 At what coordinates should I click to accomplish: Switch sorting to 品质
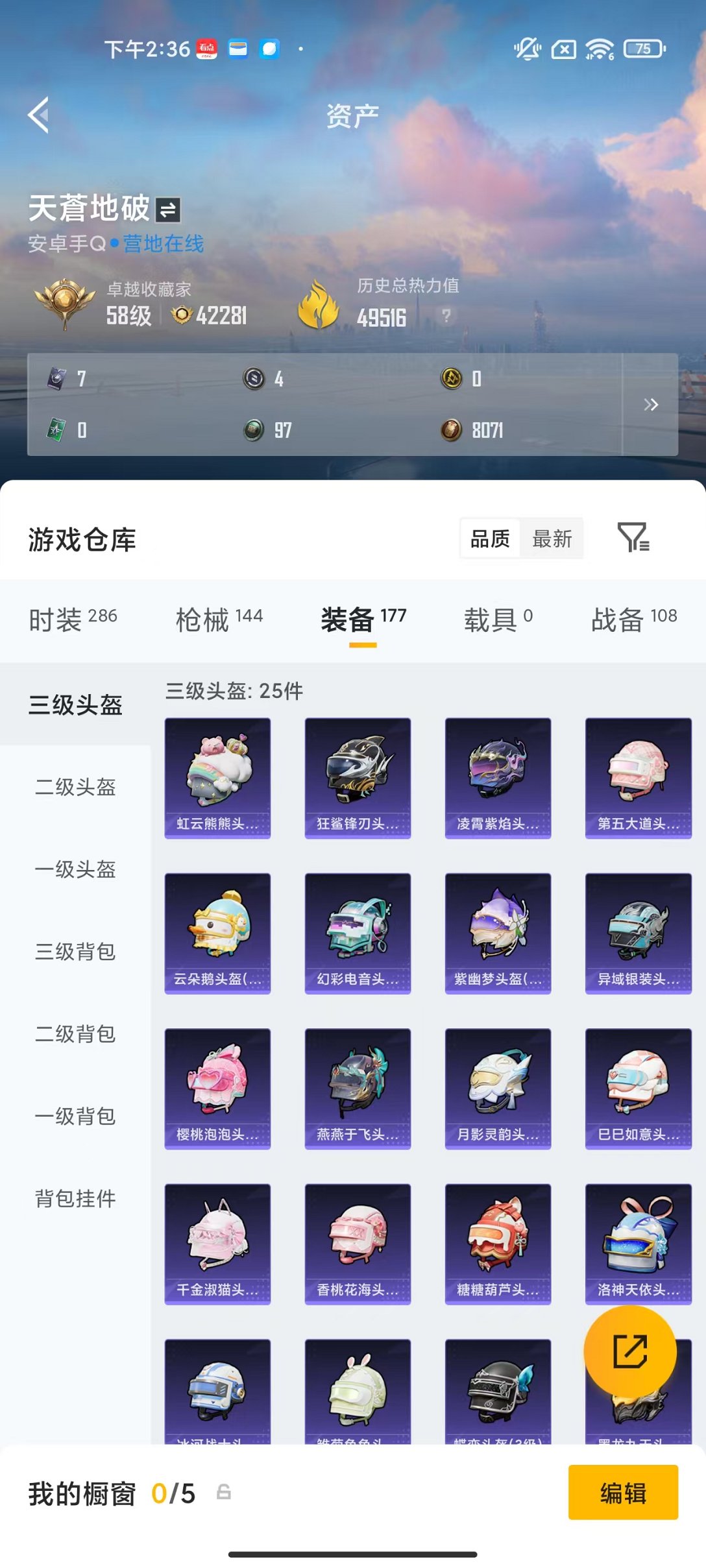[490, 539]
